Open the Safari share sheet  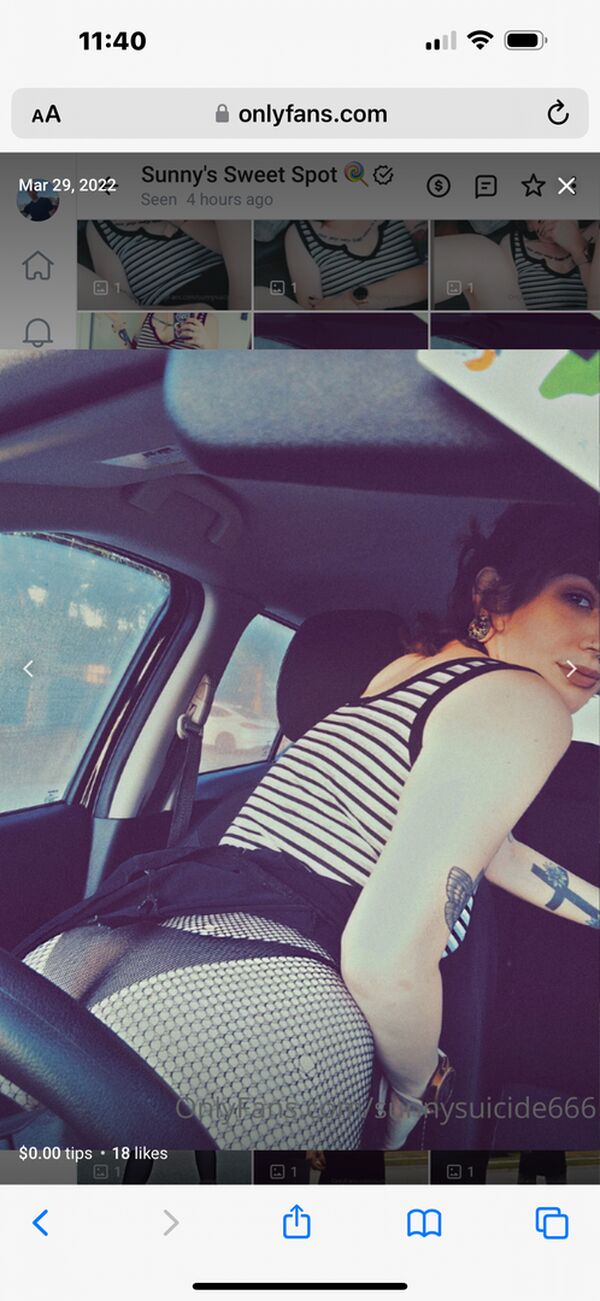(x=297, y=1222)
